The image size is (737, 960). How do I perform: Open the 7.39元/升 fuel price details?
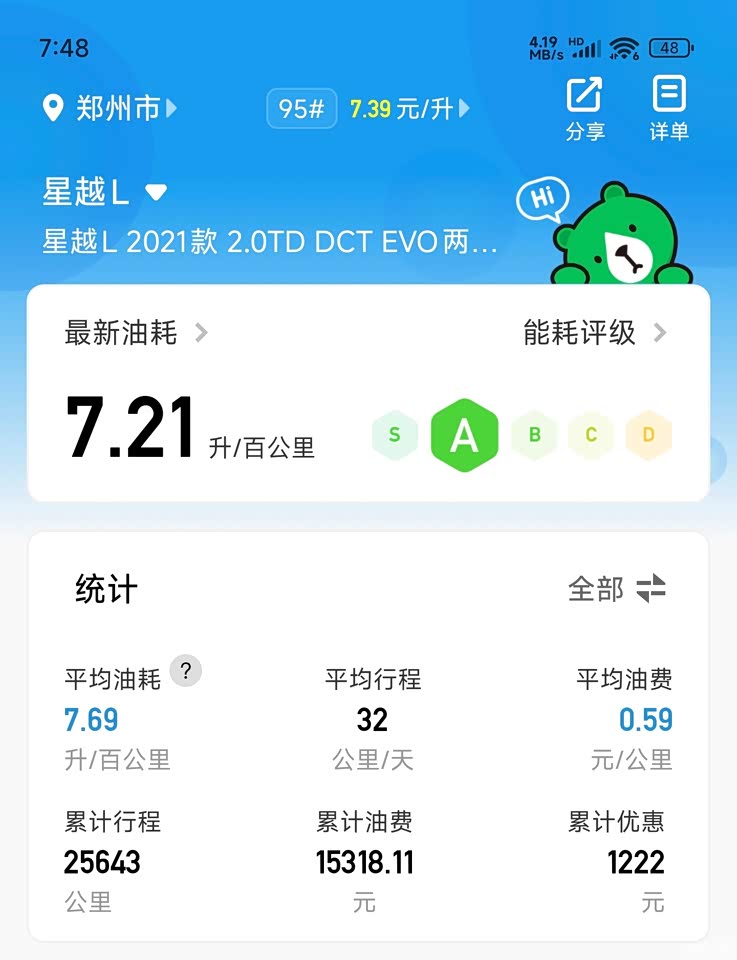(409, 109)
